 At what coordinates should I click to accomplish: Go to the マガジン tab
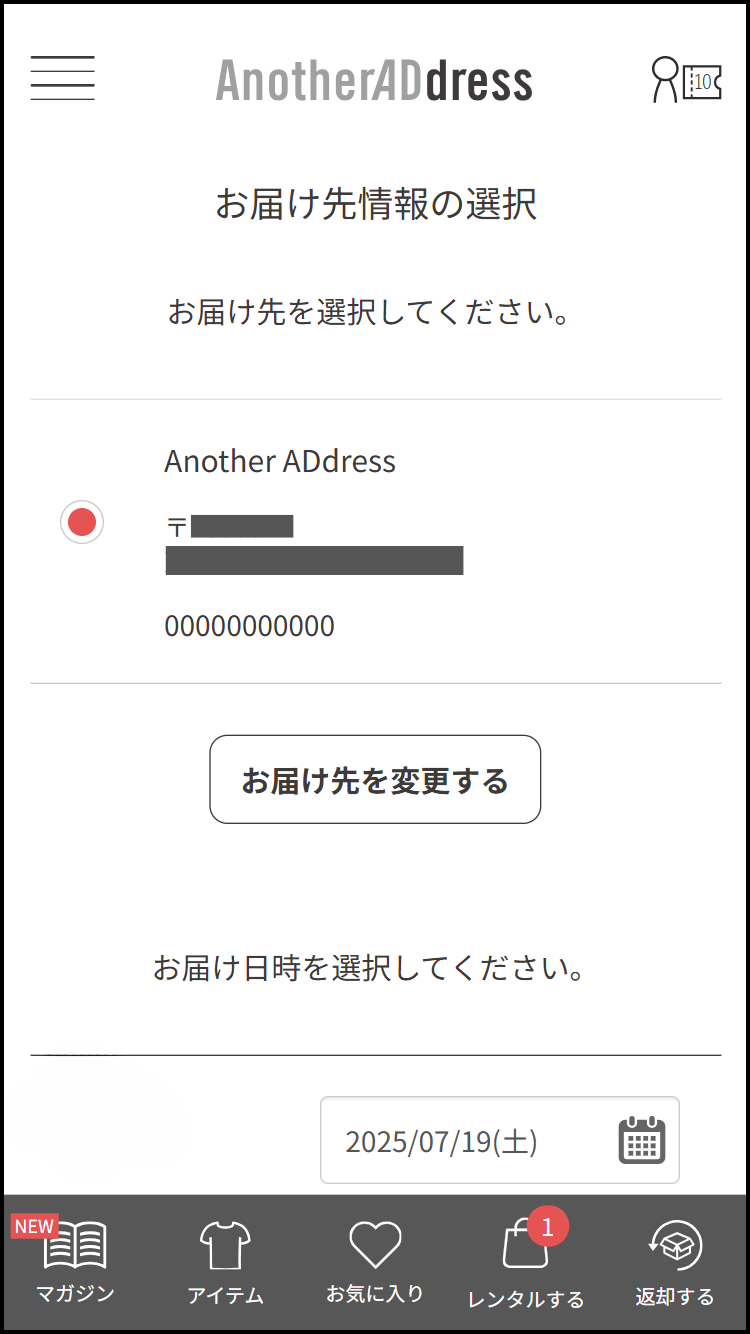tap(75, 1262)
